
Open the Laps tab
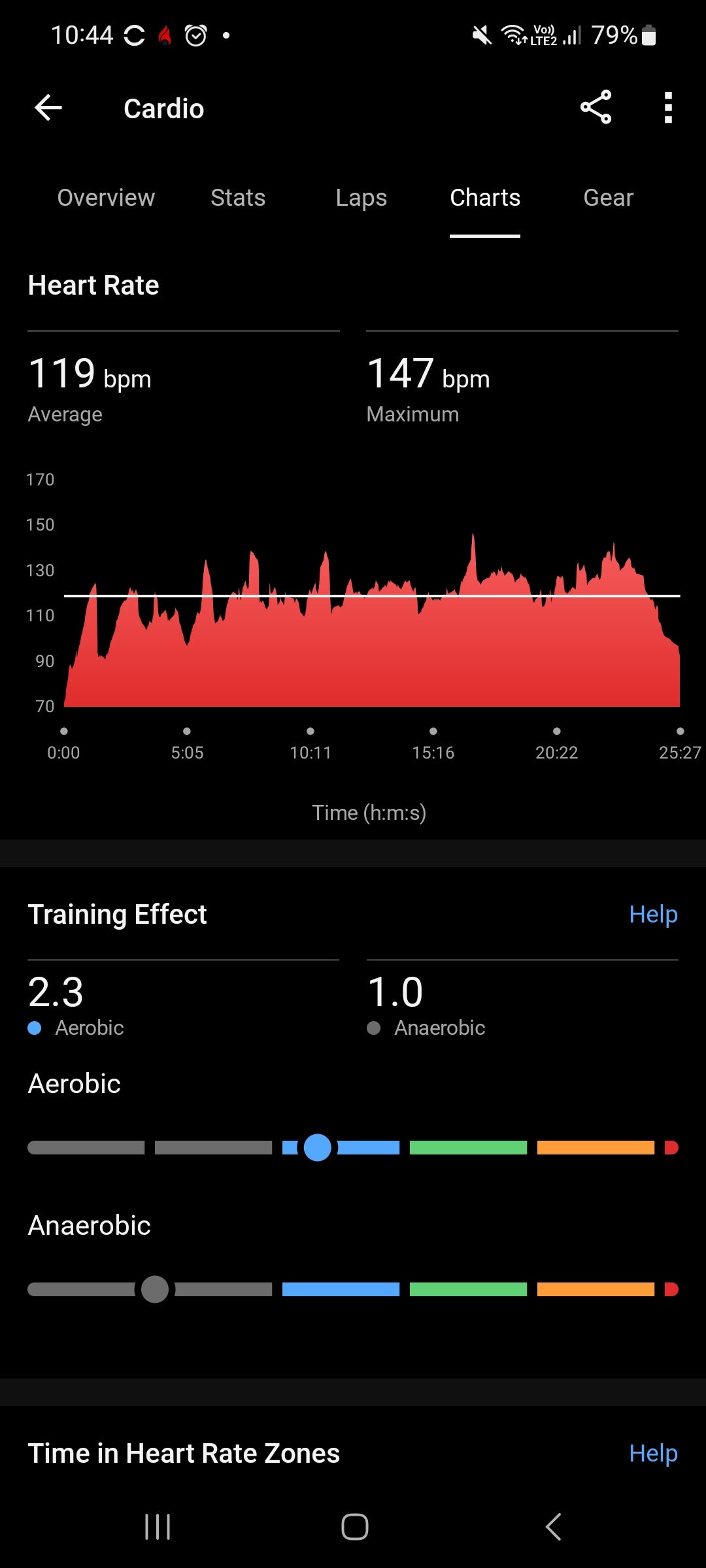coord(361,198)
